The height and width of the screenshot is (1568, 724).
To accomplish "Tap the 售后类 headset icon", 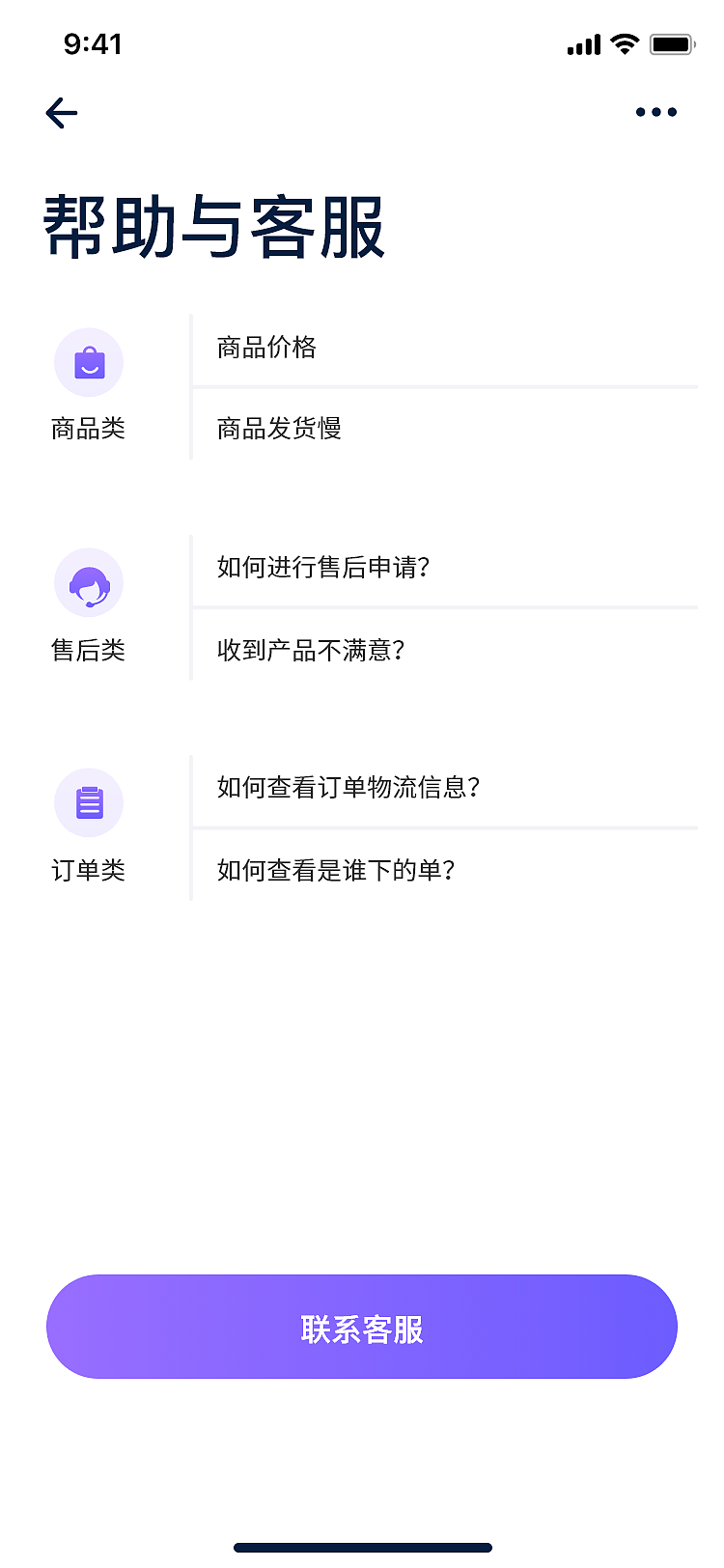I will tap(89, 582).
